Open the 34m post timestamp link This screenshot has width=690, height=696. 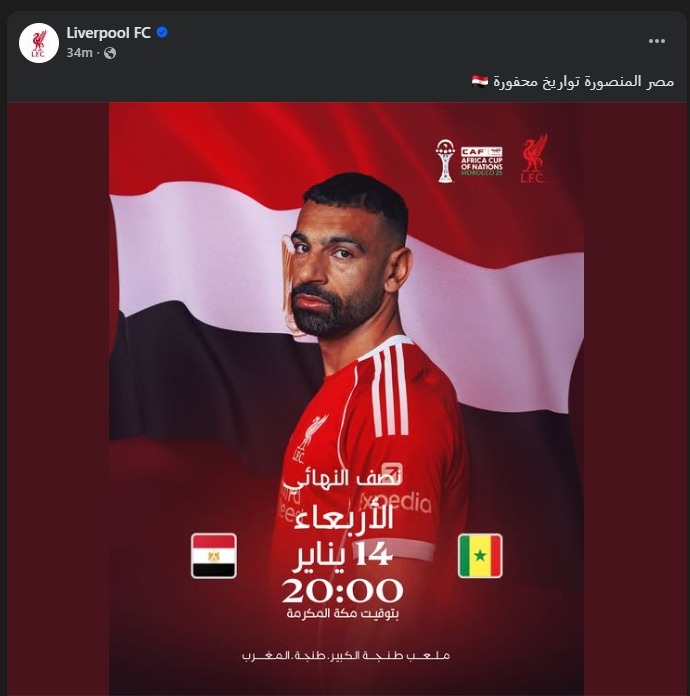click(80, 53)
